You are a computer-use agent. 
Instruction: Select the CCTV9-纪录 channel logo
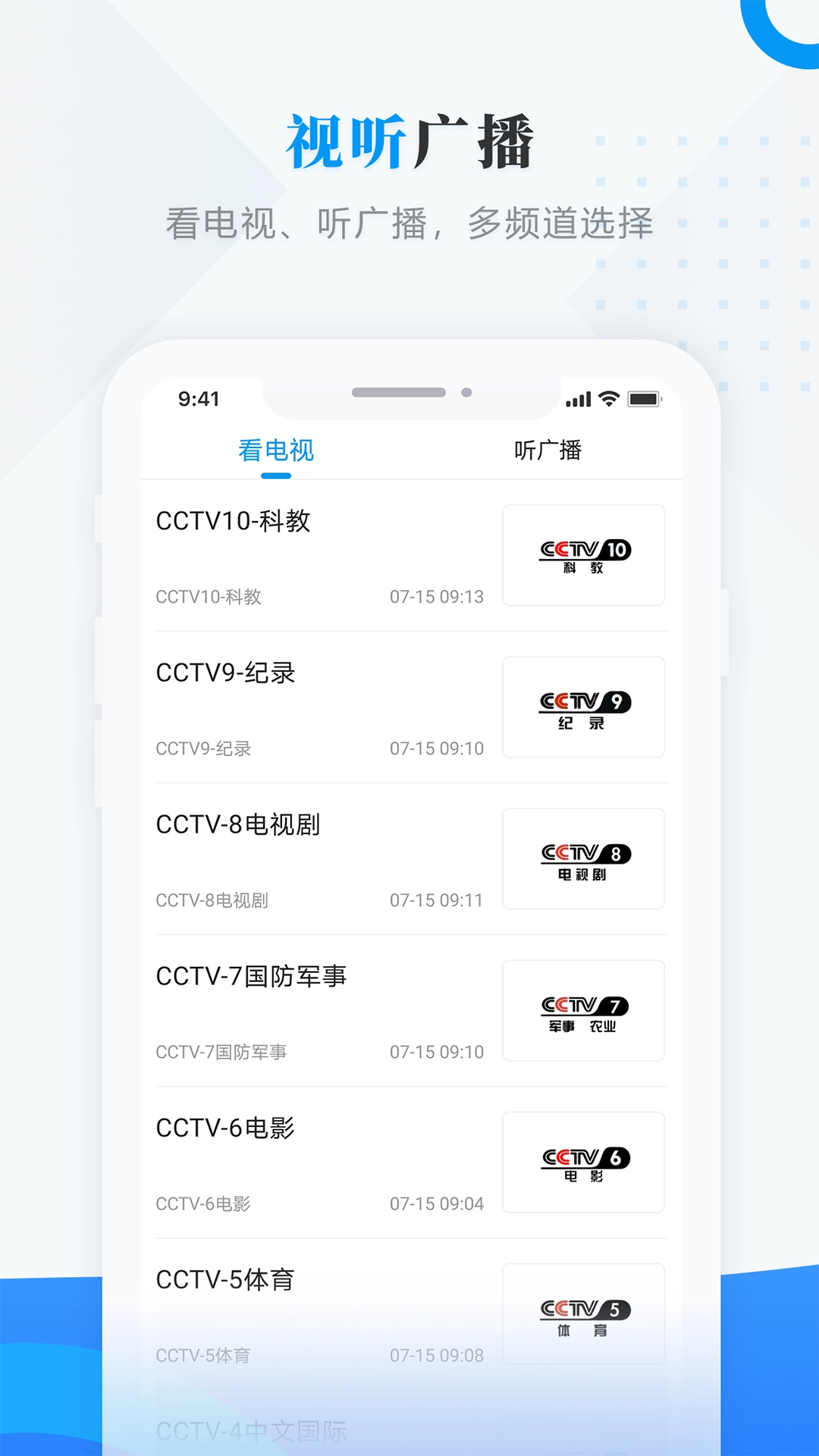point(582,707)
